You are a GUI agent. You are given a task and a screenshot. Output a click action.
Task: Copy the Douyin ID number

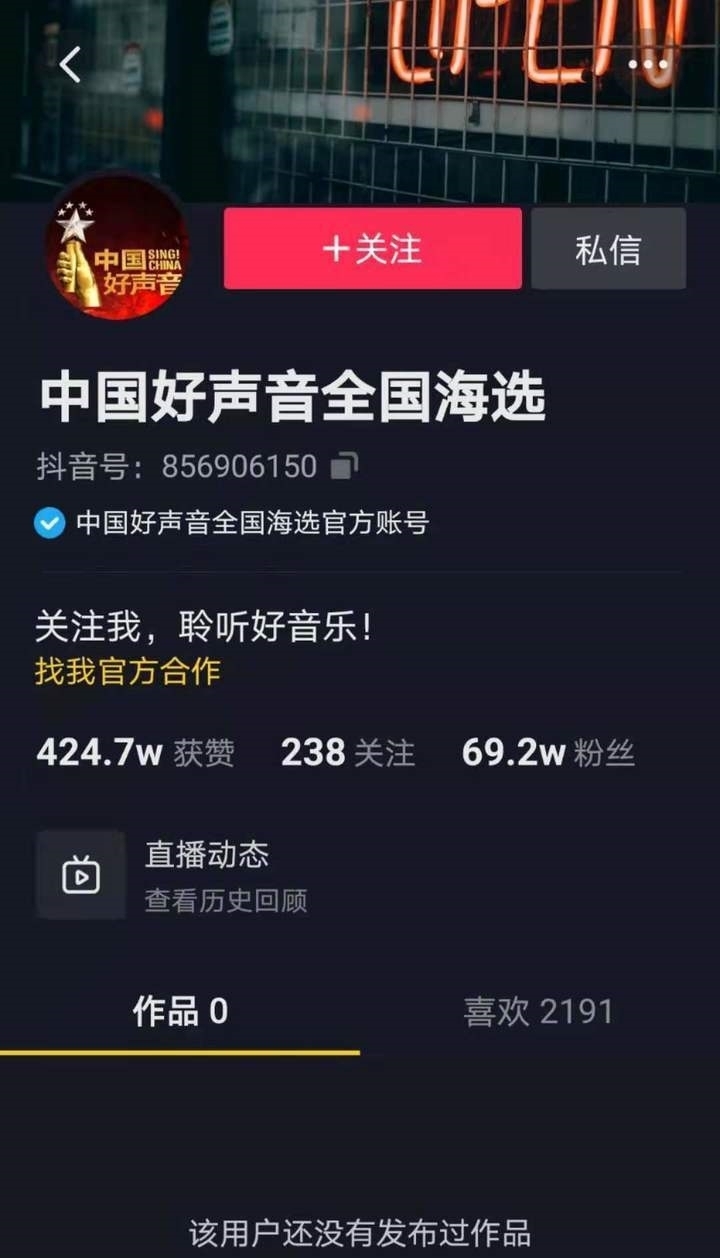(x=344, y=466)
